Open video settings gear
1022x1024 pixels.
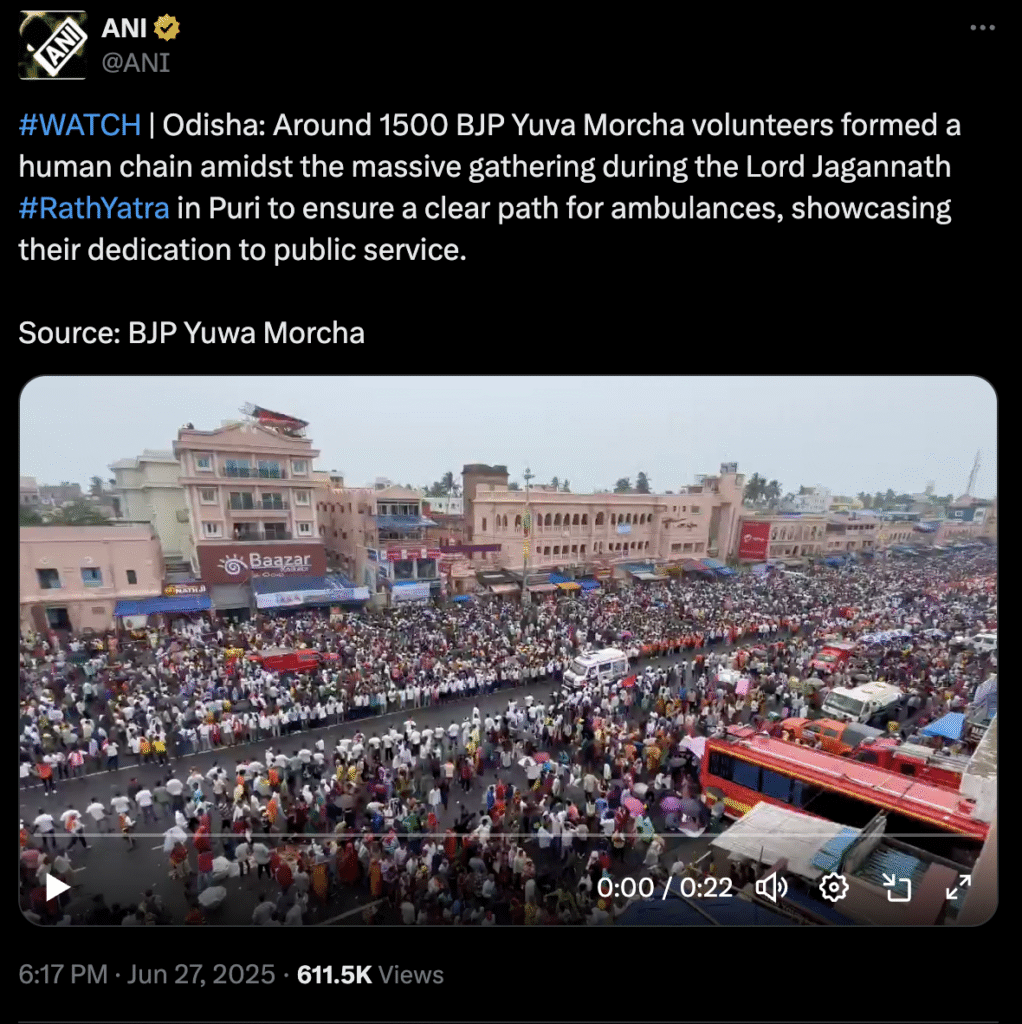click(834, 887)
